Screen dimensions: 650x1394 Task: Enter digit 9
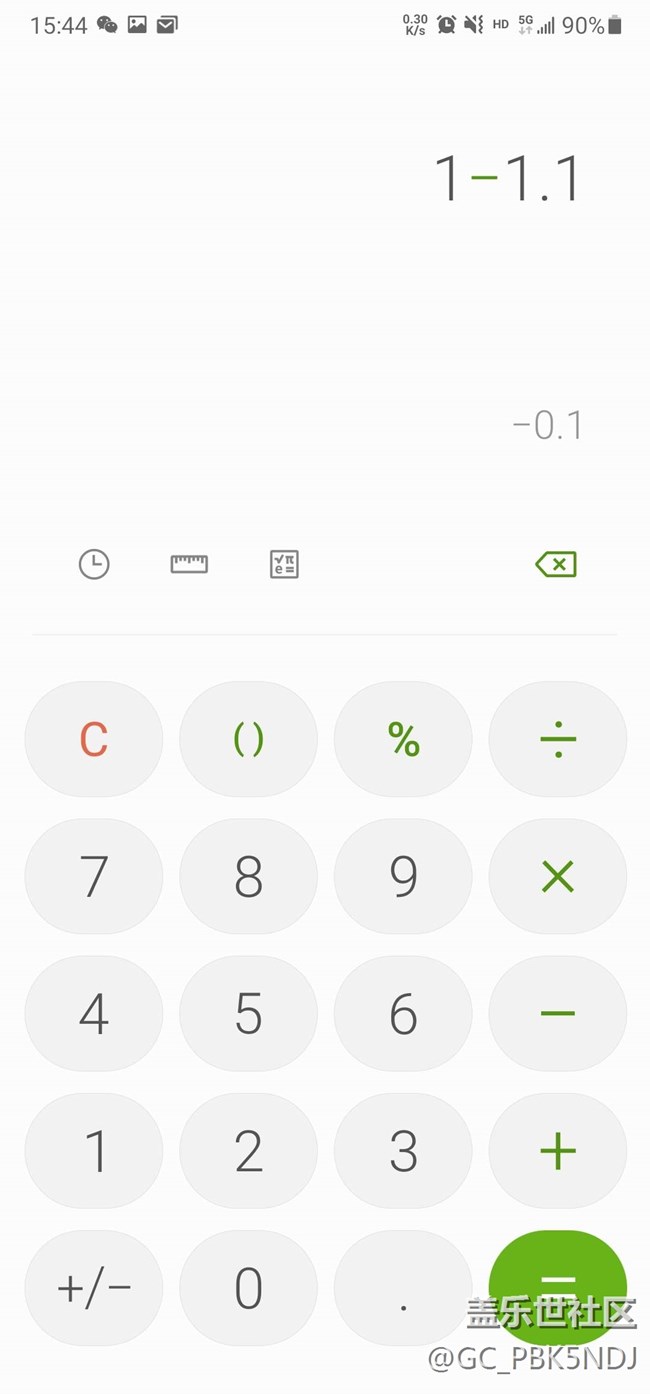[x=403, y=877]
